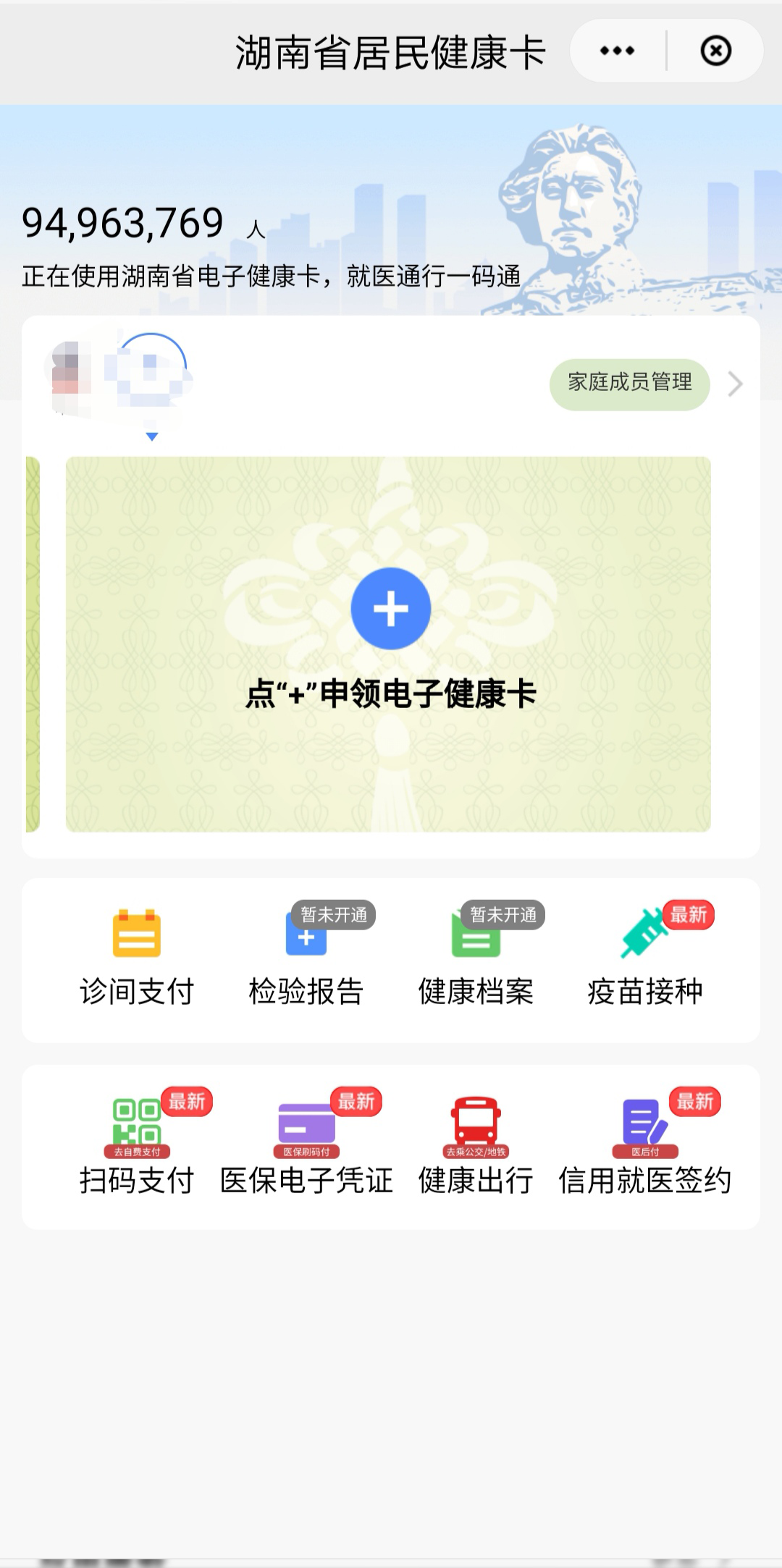
Task: Click 点"+"申领电子健康卡 card area
Action: click(390, 693)
